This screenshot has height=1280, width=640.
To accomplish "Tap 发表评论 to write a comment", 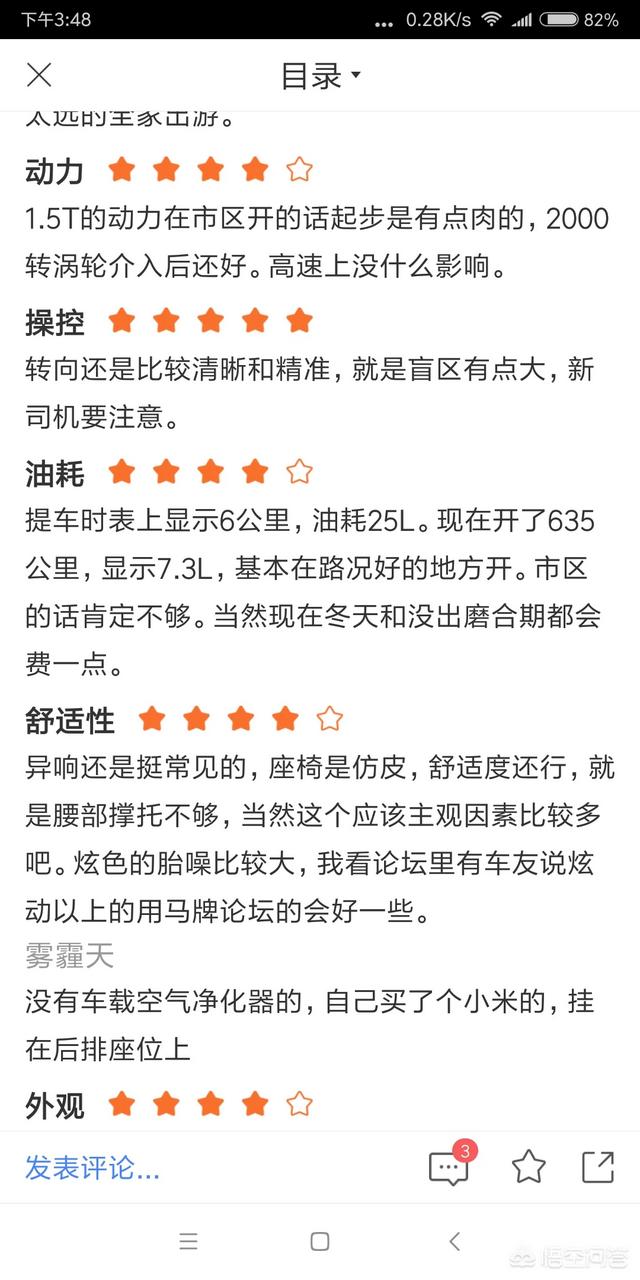I will pyautogui.click(x=92, y=1166).
